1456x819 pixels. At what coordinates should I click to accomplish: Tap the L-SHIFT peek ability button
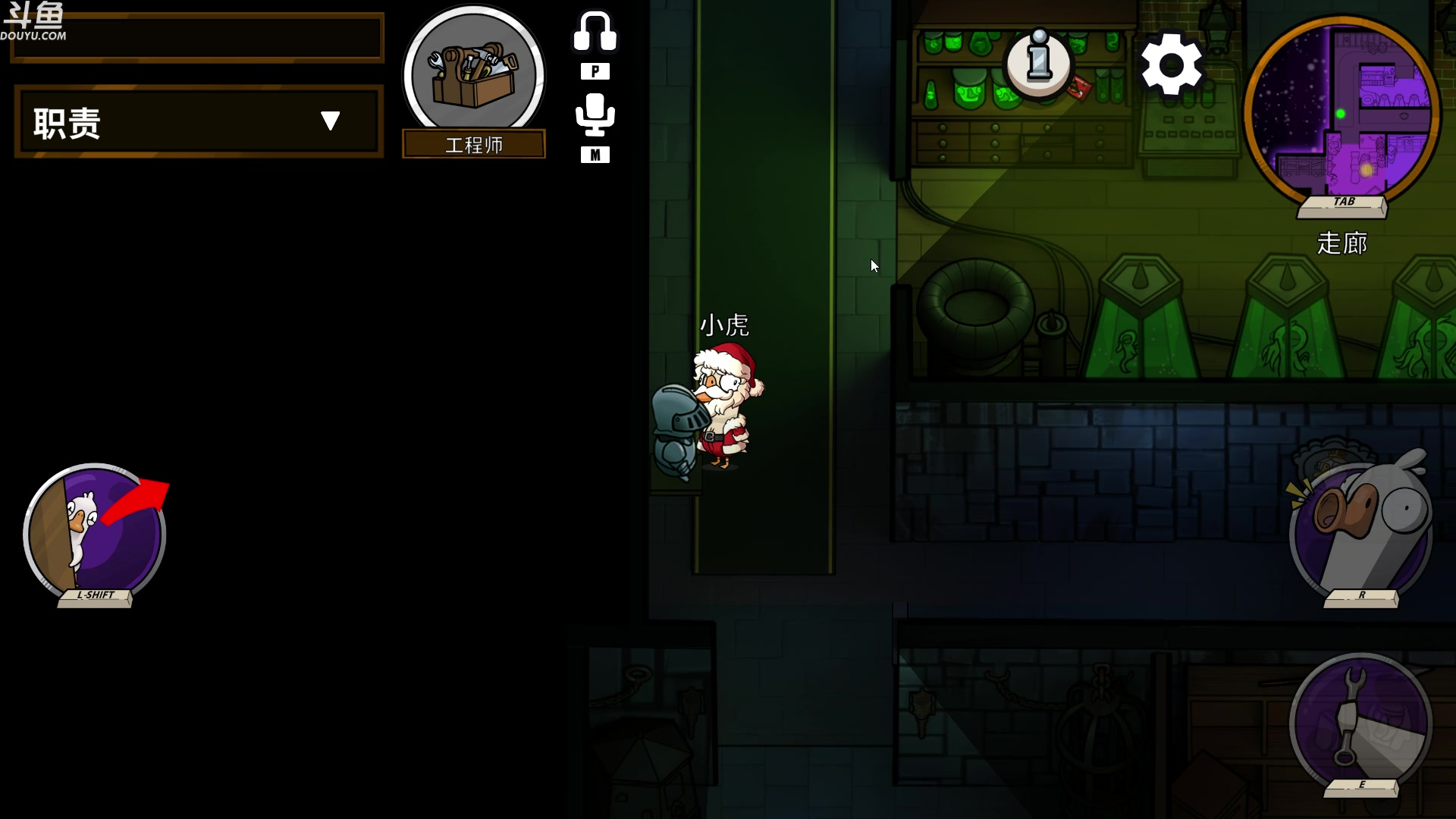point(95,533)
